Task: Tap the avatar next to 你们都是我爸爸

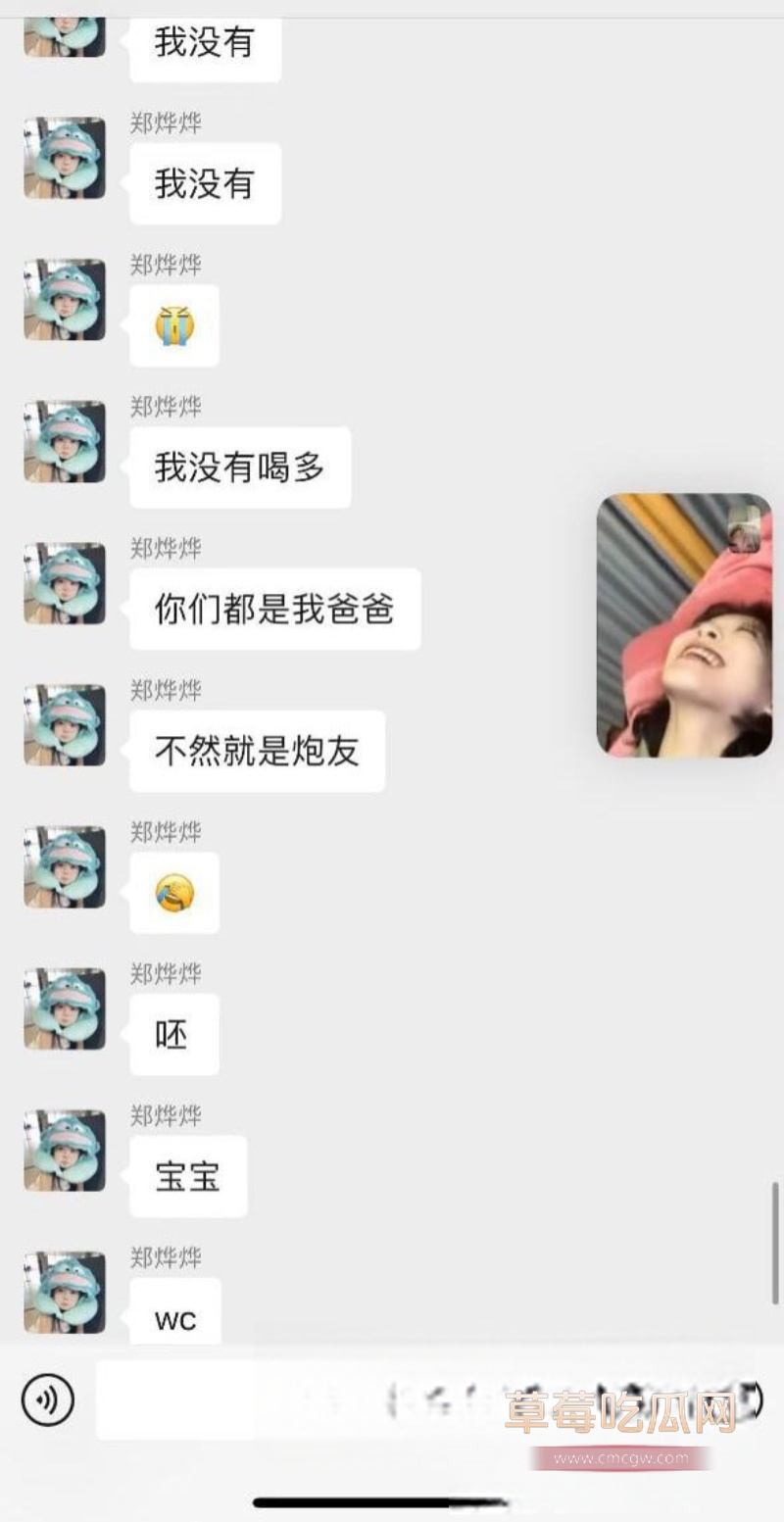Action: (x=65, y=584)
